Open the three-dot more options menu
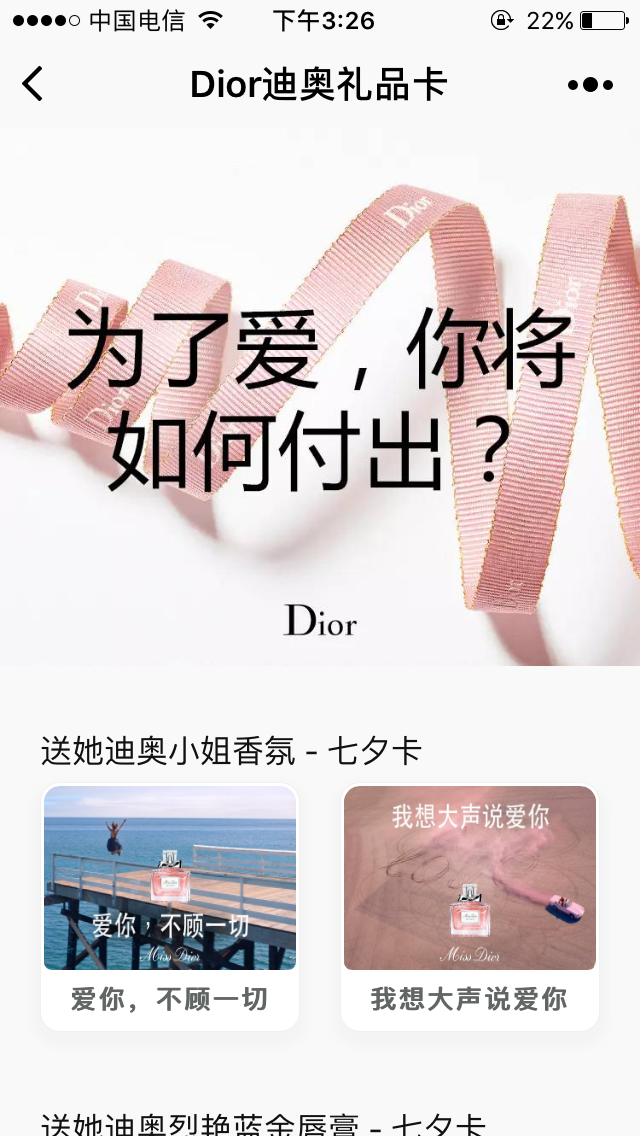Image resolution: width=640 pixels, height=1136 pixels. click(x=589, y=85)
